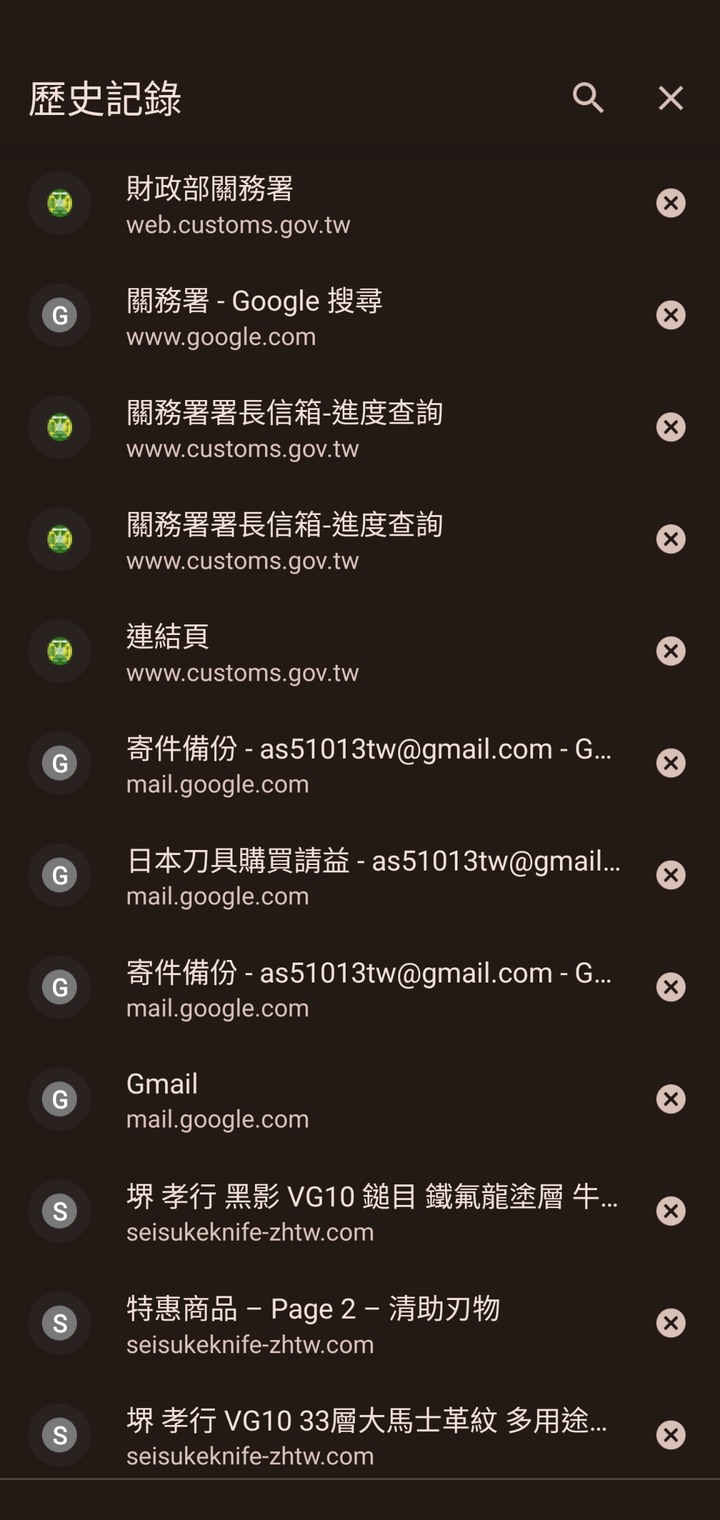The height and width of the screenshot is (1520, 720).
Task: Delete the 關務署 - Google 搜尋 entry
Action: click(671, 315)
